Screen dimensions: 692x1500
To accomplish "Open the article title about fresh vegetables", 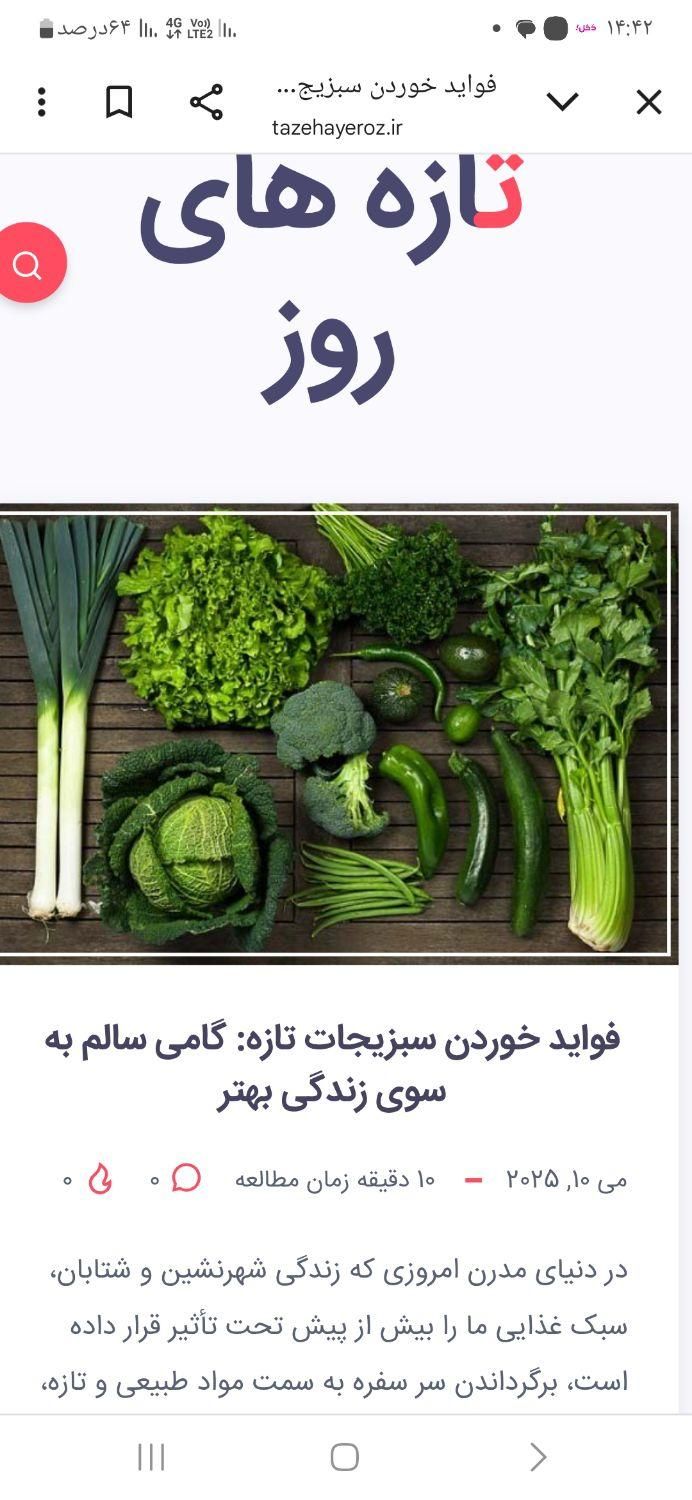I will click(333, 1065).
